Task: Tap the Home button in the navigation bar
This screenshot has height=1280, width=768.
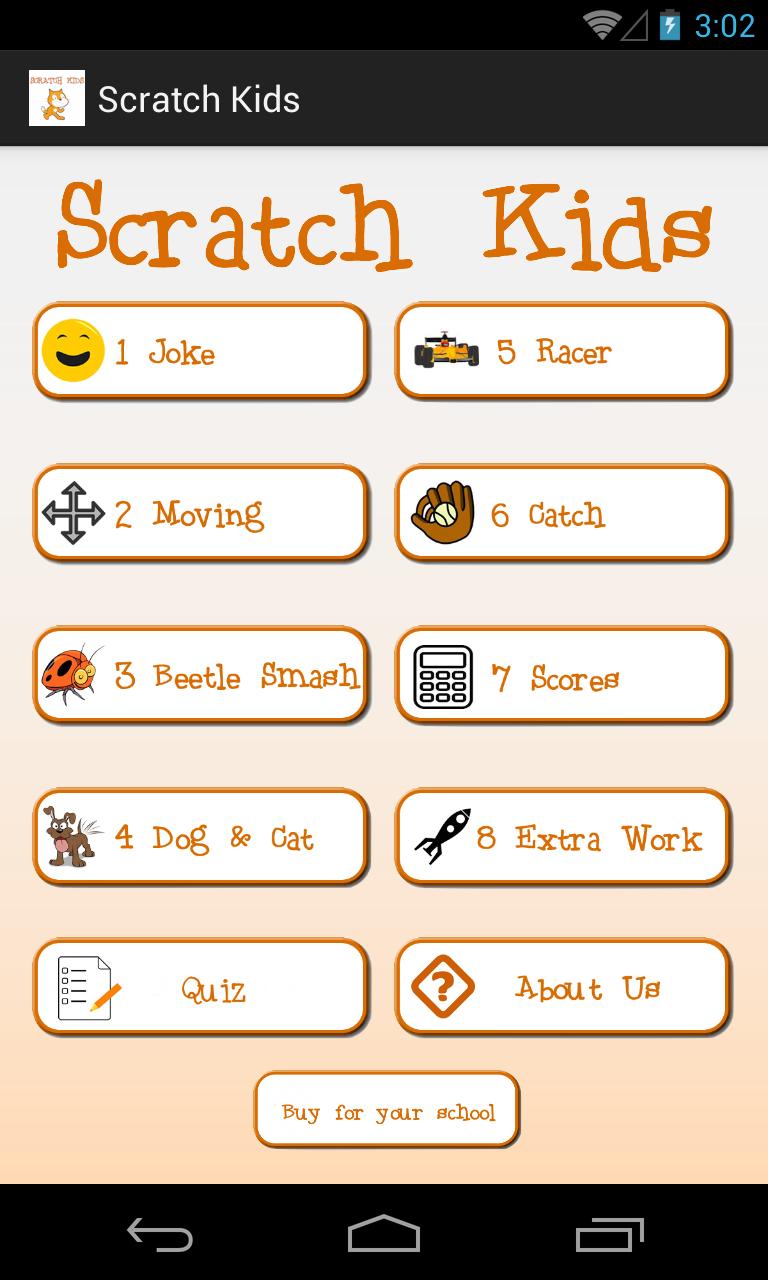Action: pyautogui.click(x=384, y=1235)
